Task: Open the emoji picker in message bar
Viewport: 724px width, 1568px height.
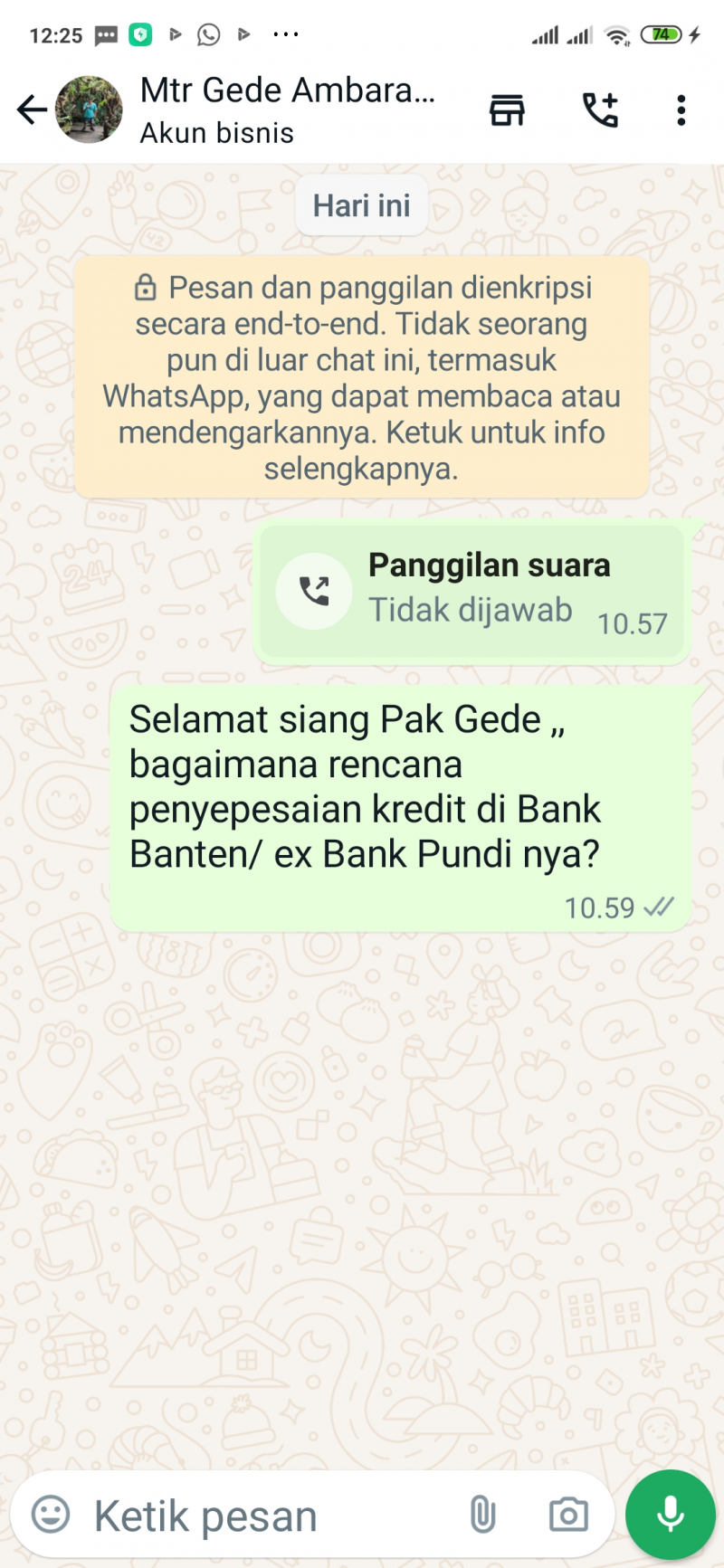Action: (x=52, y=1515)
